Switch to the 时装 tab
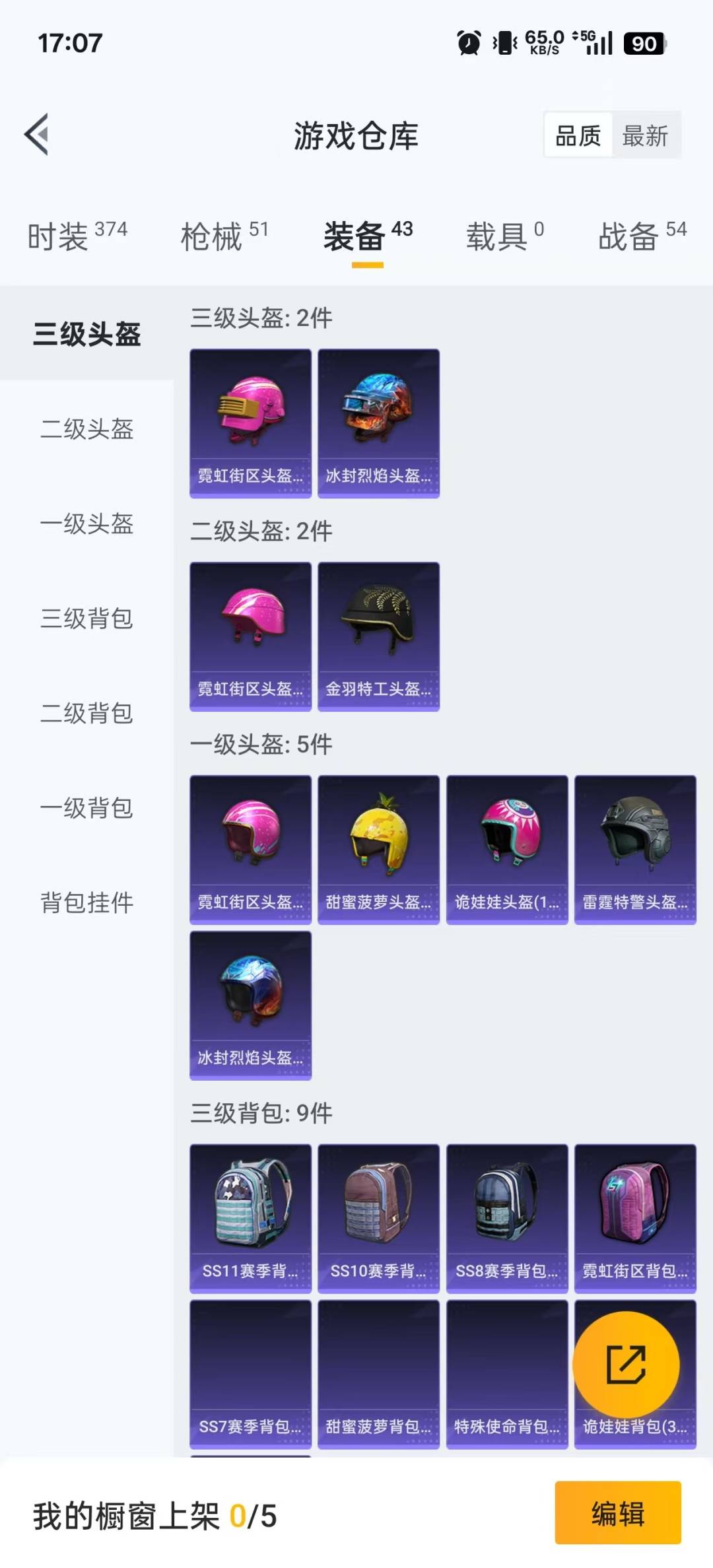The width and height of the screenshot is (713, 1568). point(77,236)
